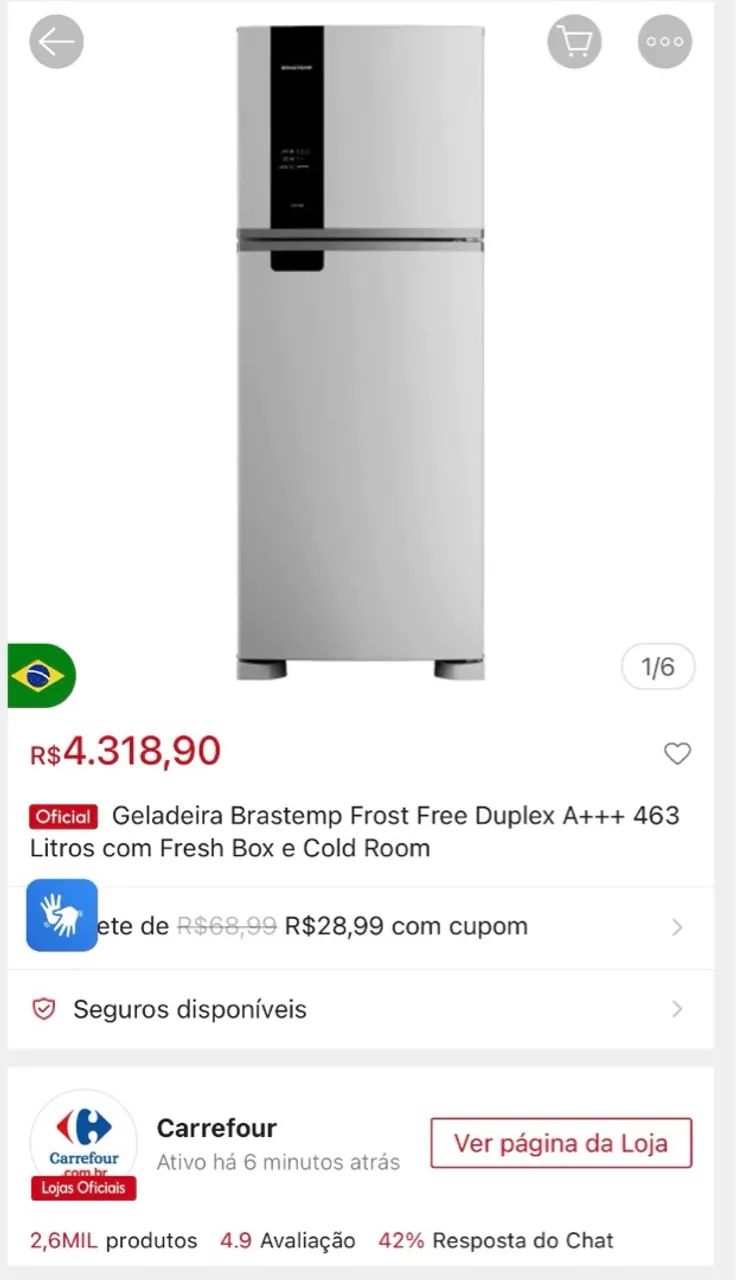Select the Brazil flag icon
The height and width of the screenshot is (1280, 736).
point(40,676)
